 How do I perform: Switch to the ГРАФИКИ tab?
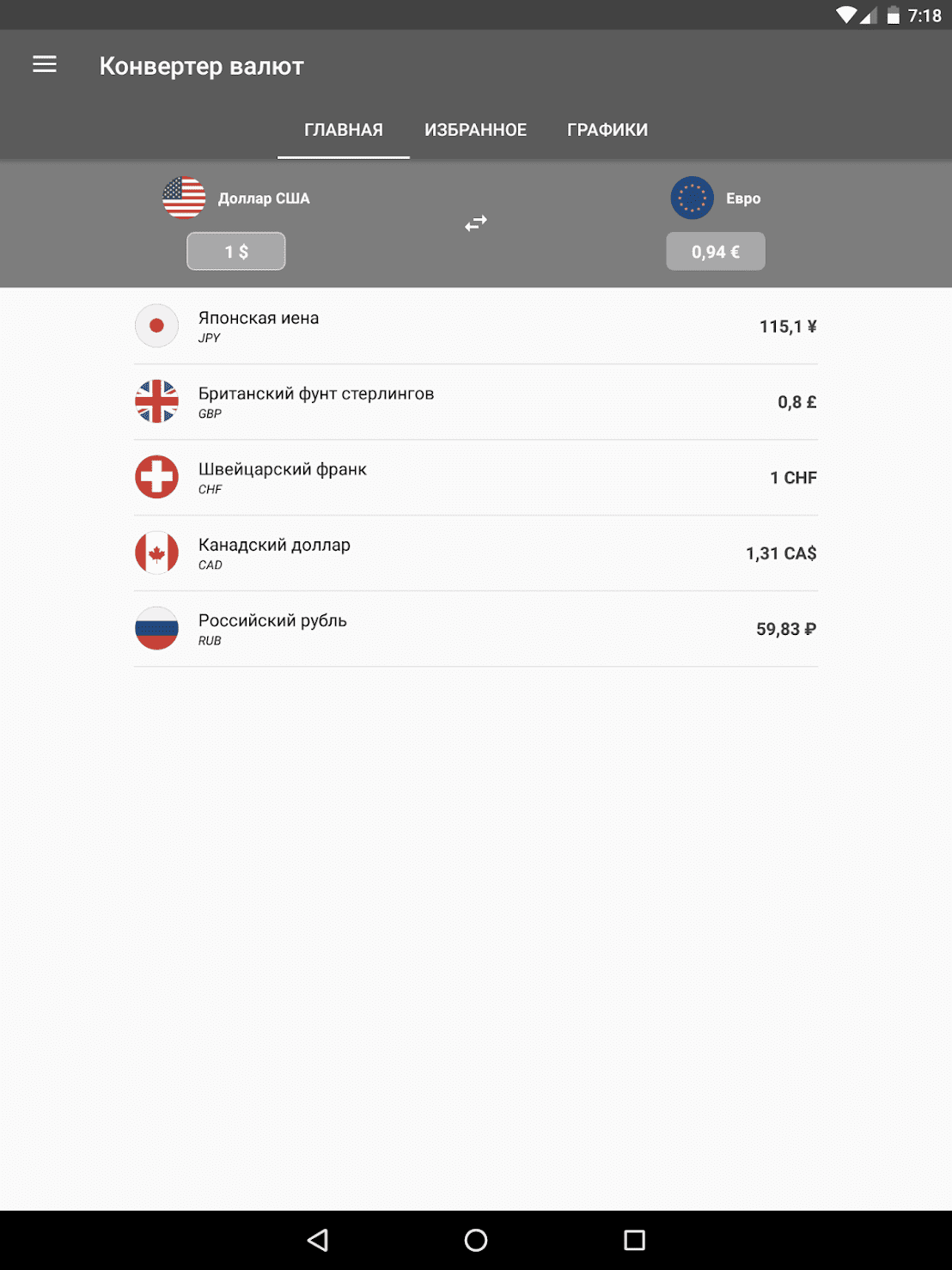click(x=607, y=130)
